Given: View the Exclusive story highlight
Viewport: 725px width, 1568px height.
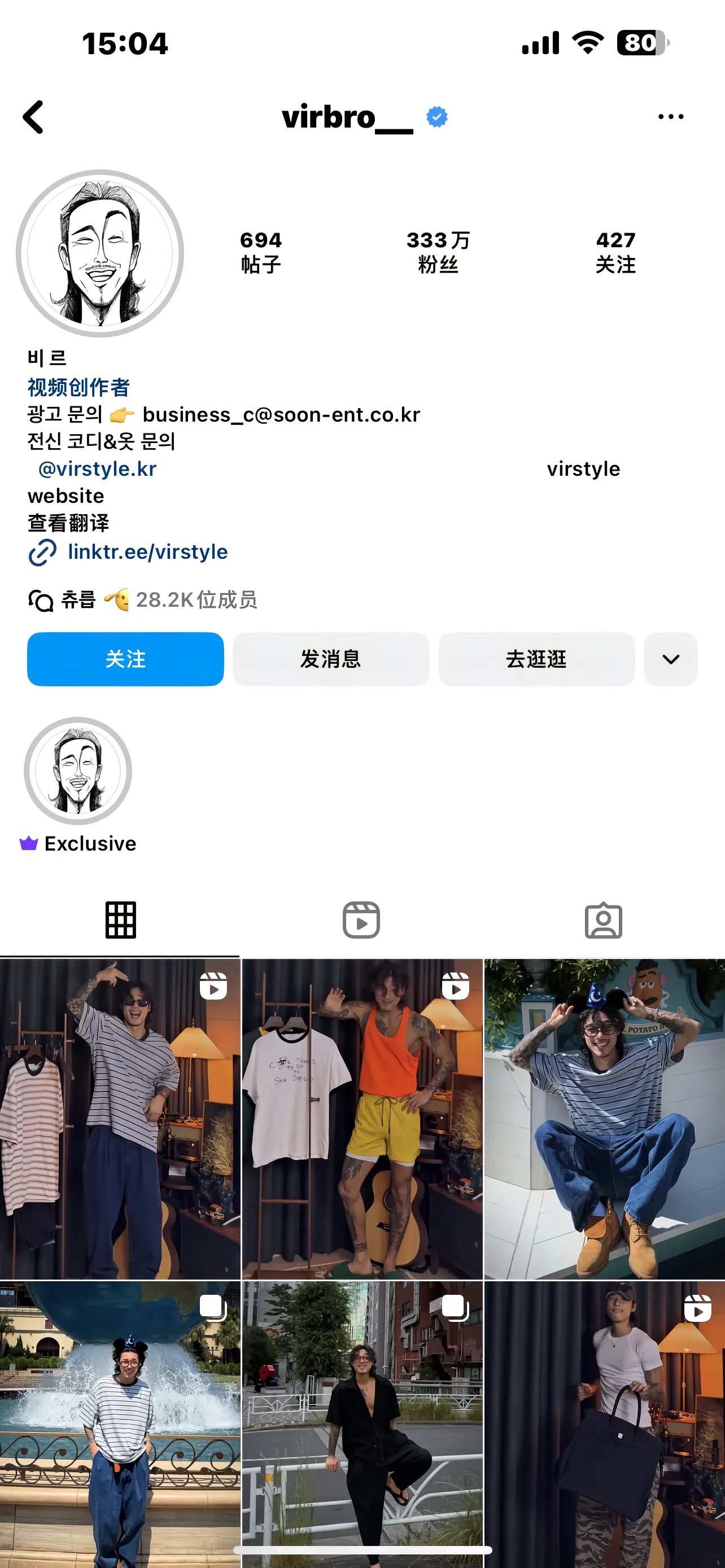Looking at the screenshot, I should (78, 772).
